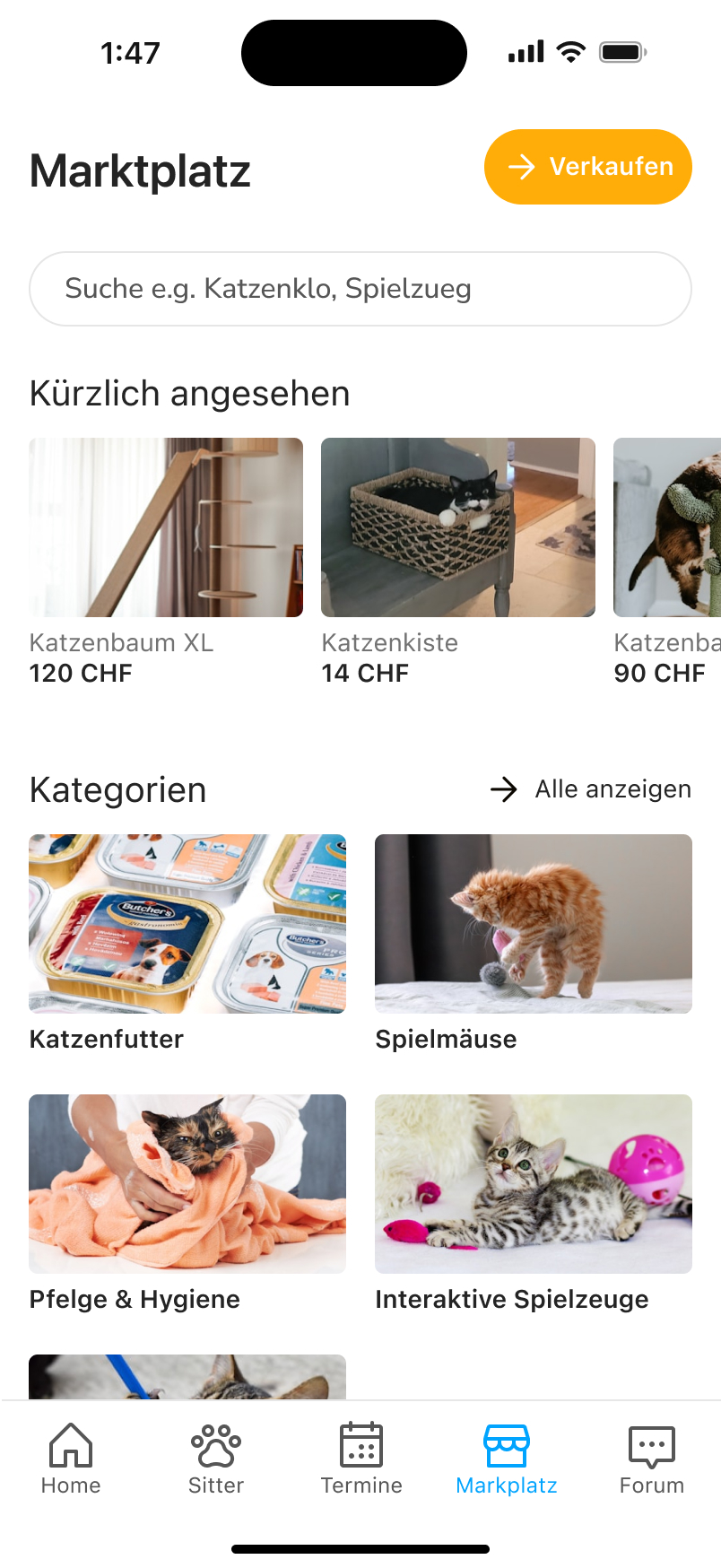The image size is (721, 1568).
Task: Tap the battery indicator in the status bar
Action: [x=622, y=51]
